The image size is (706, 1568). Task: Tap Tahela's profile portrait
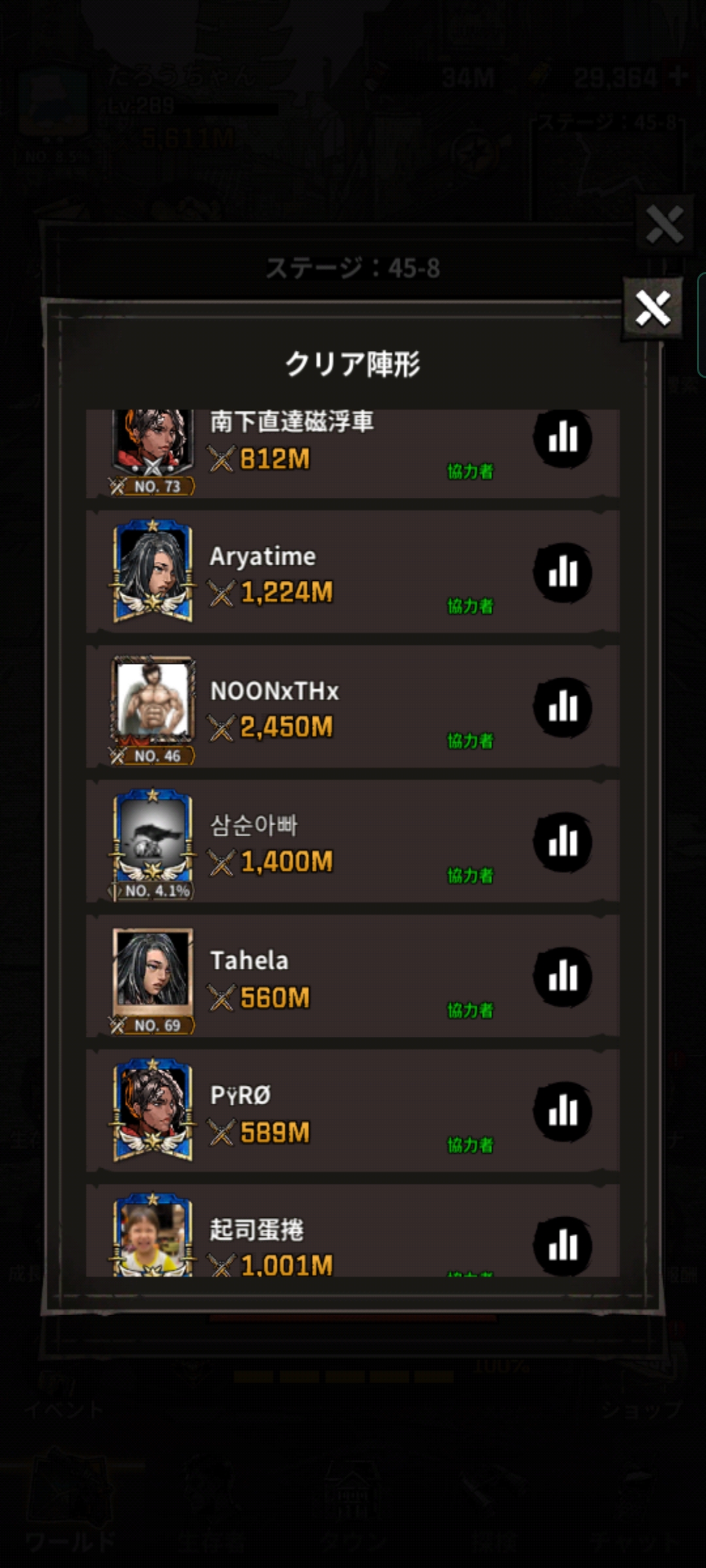click(153, 970)
